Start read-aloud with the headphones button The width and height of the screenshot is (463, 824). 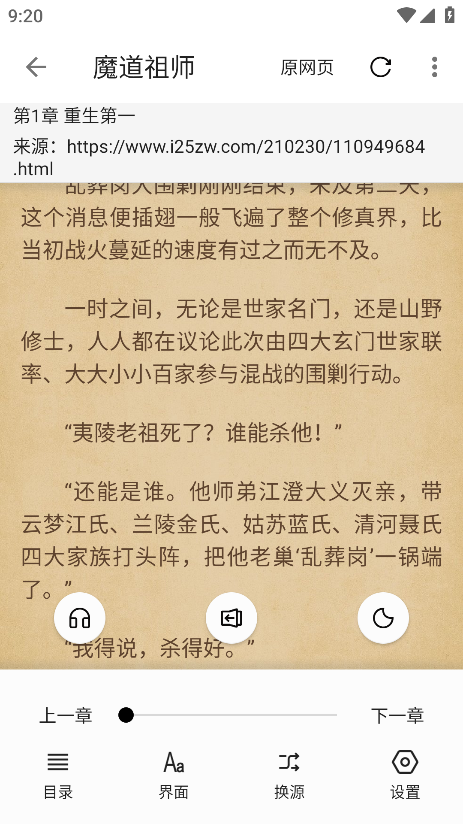(79, 618)
